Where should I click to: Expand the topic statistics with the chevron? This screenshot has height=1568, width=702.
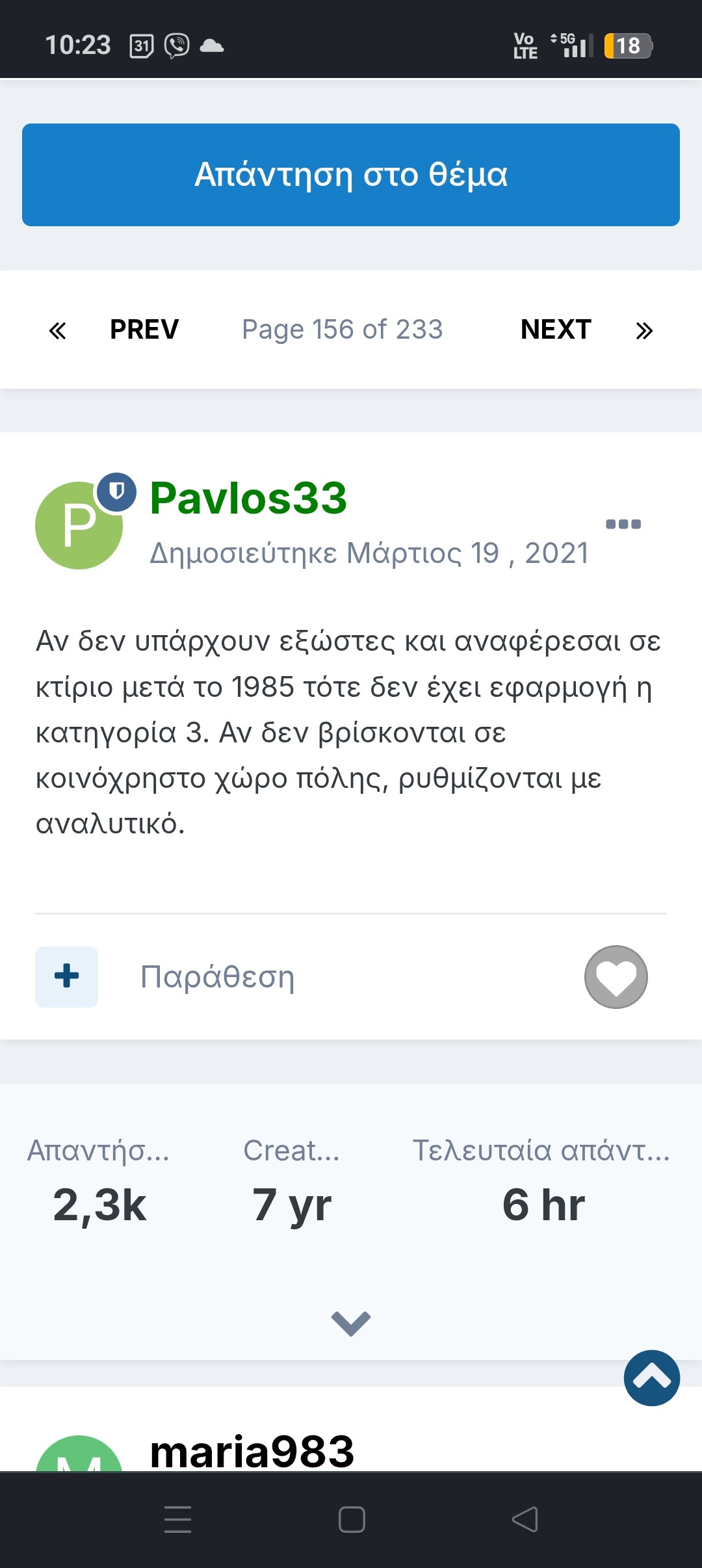(x=351, y=1323)
